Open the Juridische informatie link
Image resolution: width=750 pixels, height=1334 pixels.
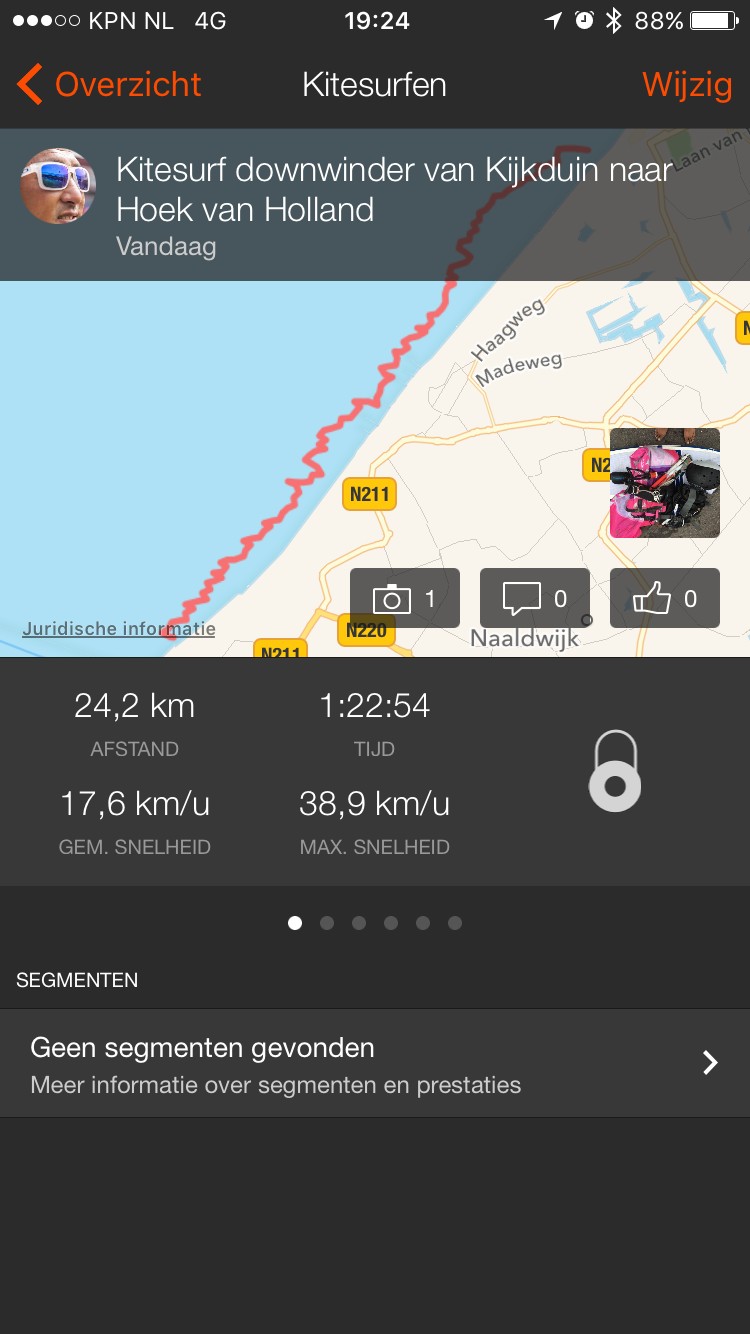(x=119, y=629)
